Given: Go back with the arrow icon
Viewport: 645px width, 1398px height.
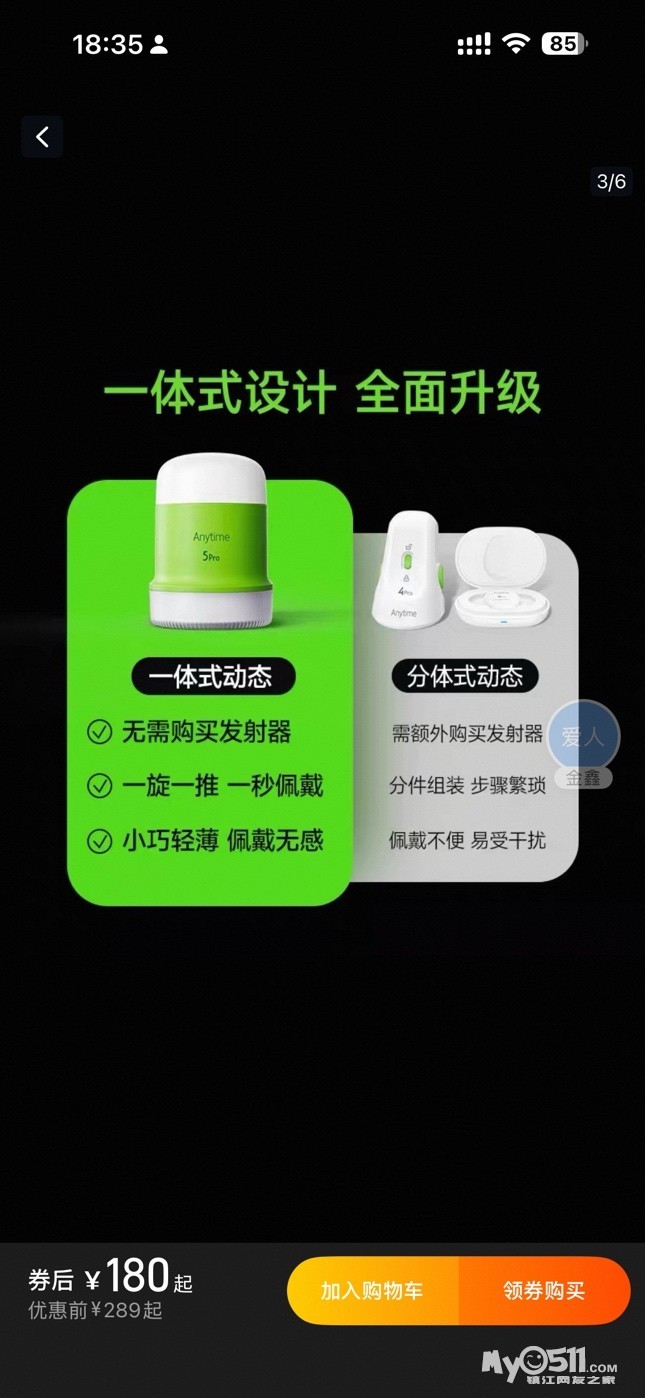Looking at the screenshot, I should pos(42,137).
